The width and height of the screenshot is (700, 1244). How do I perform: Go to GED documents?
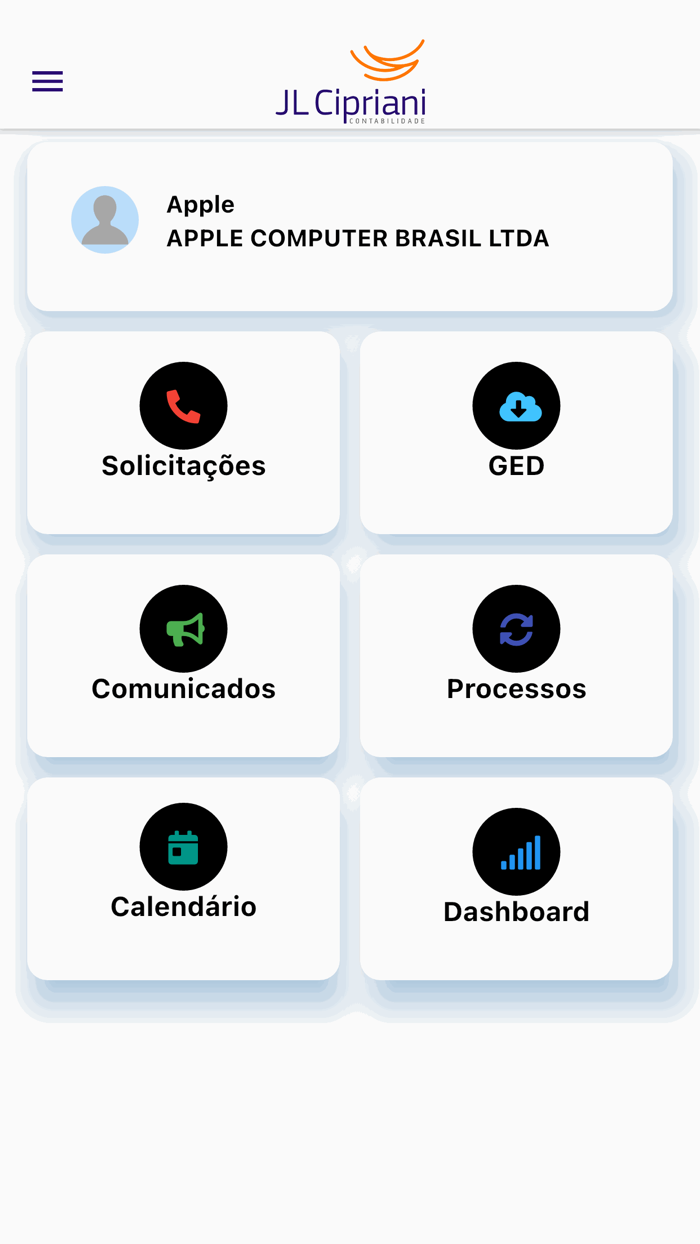516,432
